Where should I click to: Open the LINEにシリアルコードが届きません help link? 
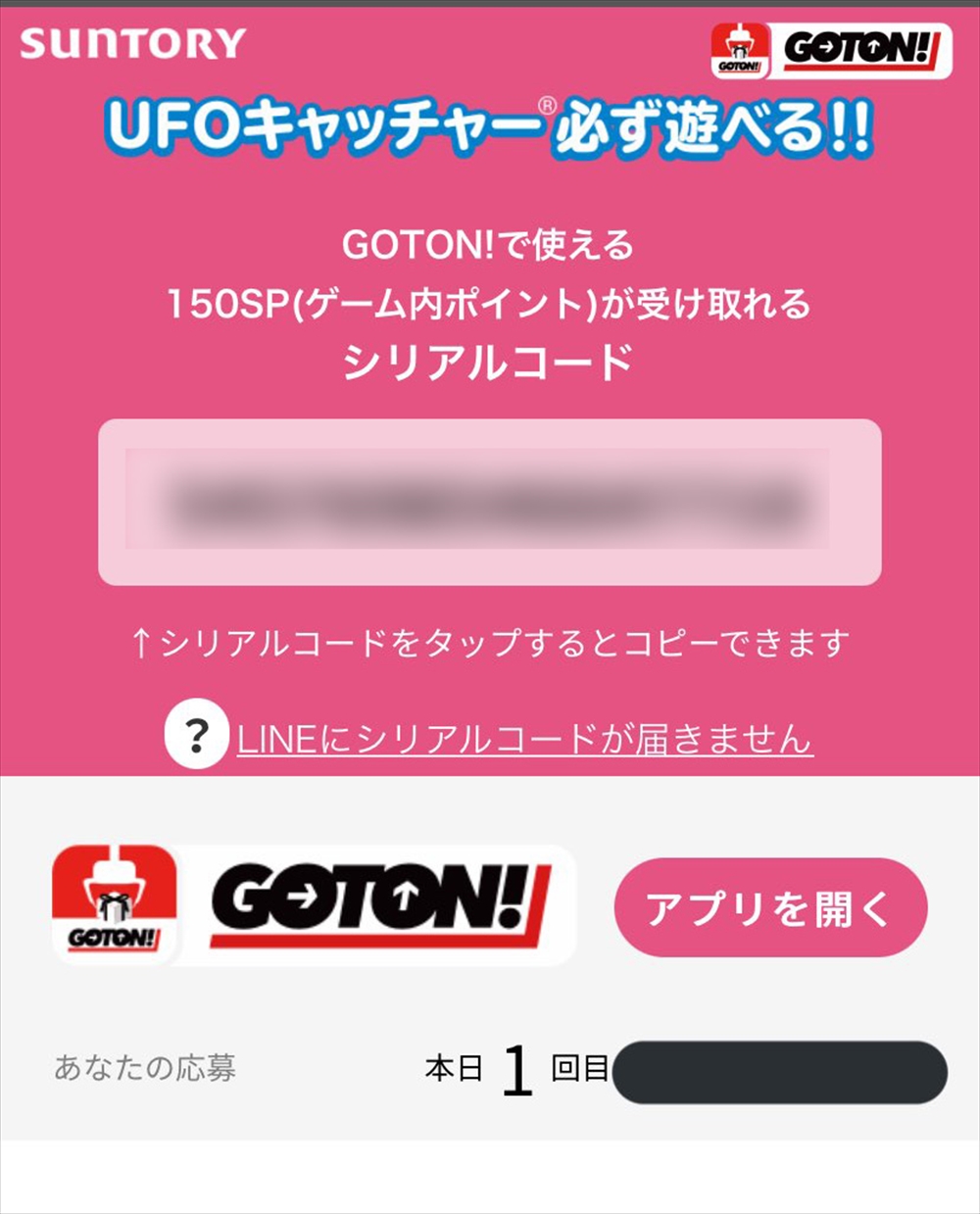coord(524,737)
